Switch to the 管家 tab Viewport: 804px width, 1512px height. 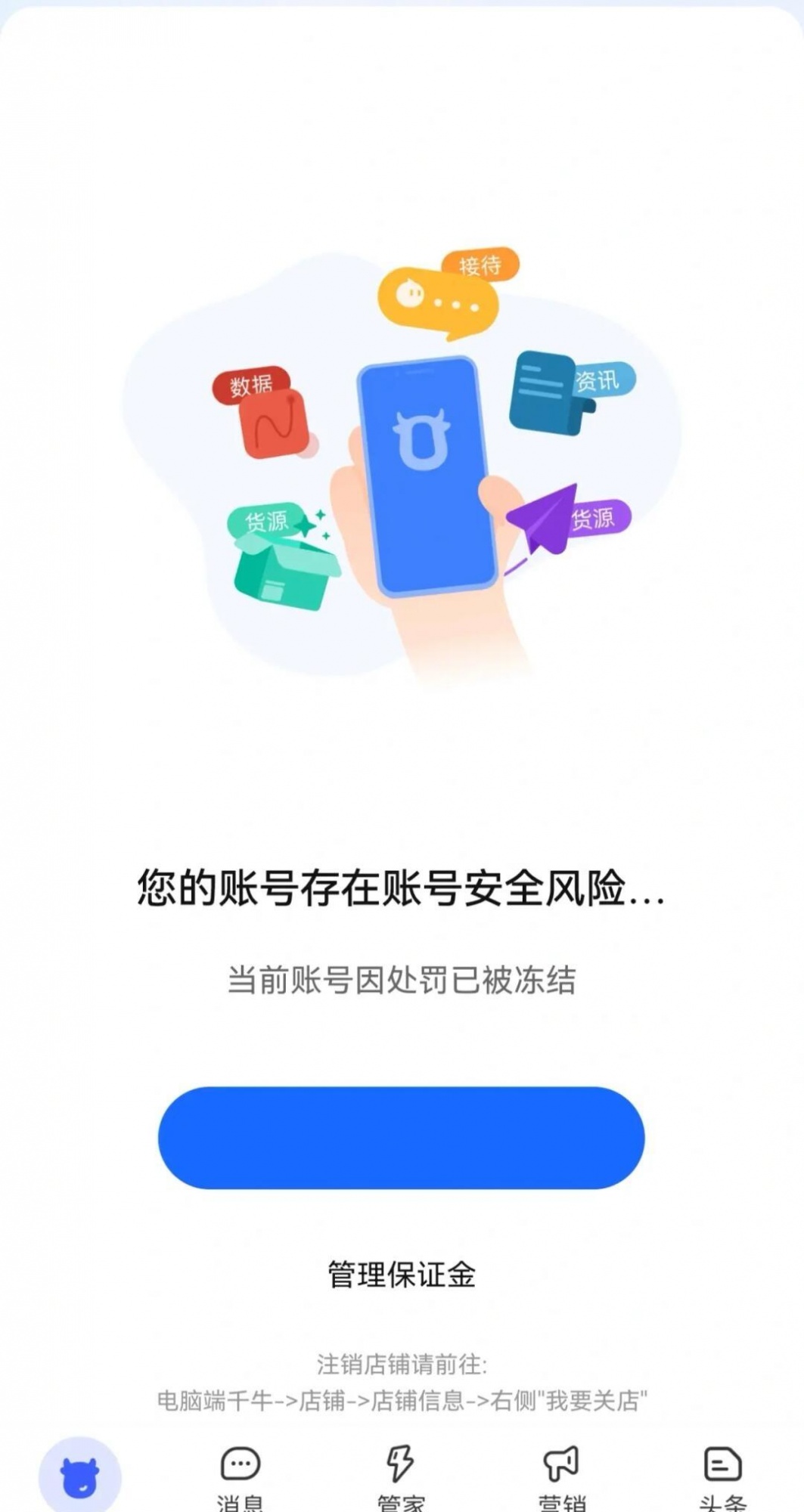pos(400,1474)
